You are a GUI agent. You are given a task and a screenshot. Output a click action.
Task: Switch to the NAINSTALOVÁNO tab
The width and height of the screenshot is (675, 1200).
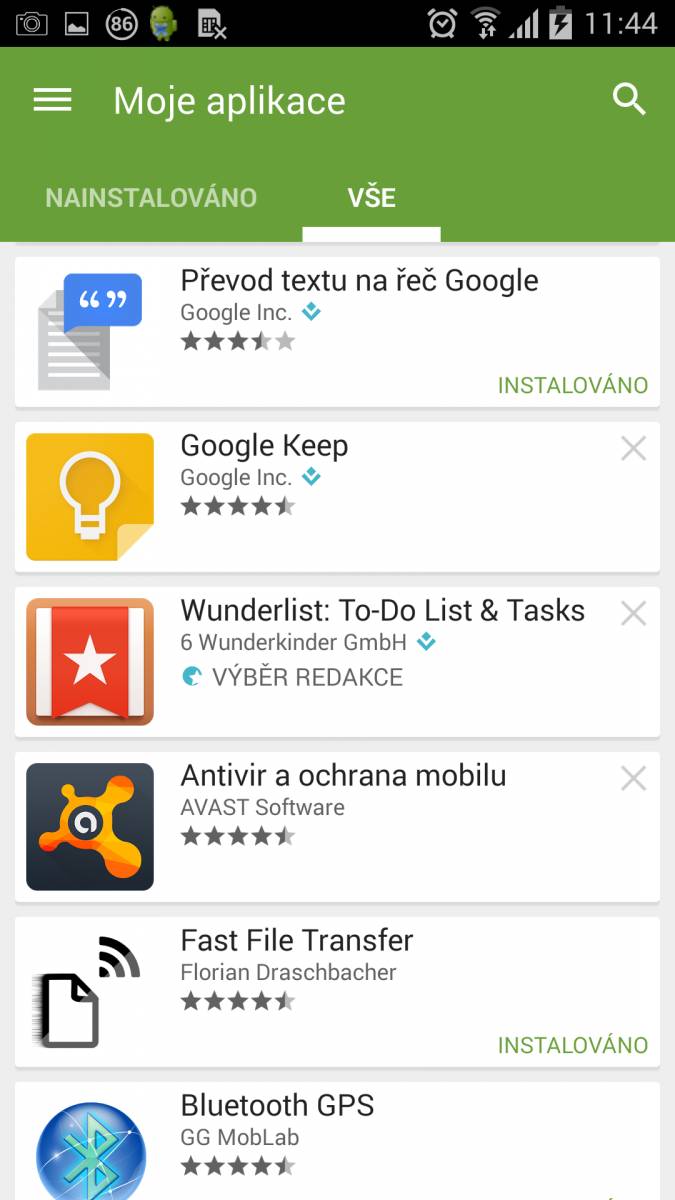[151, 197]
